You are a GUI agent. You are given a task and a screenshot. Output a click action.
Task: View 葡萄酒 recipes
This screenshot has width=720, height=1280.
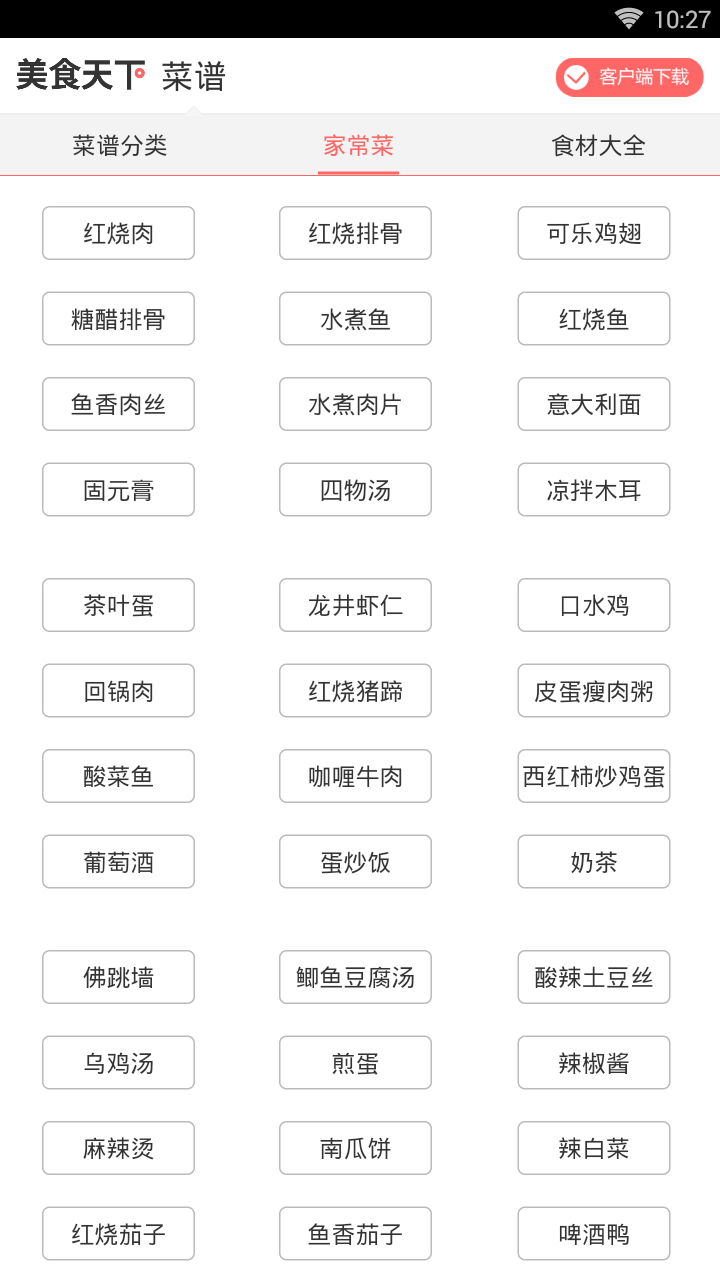pyautogui.click(x=118, y=862)
